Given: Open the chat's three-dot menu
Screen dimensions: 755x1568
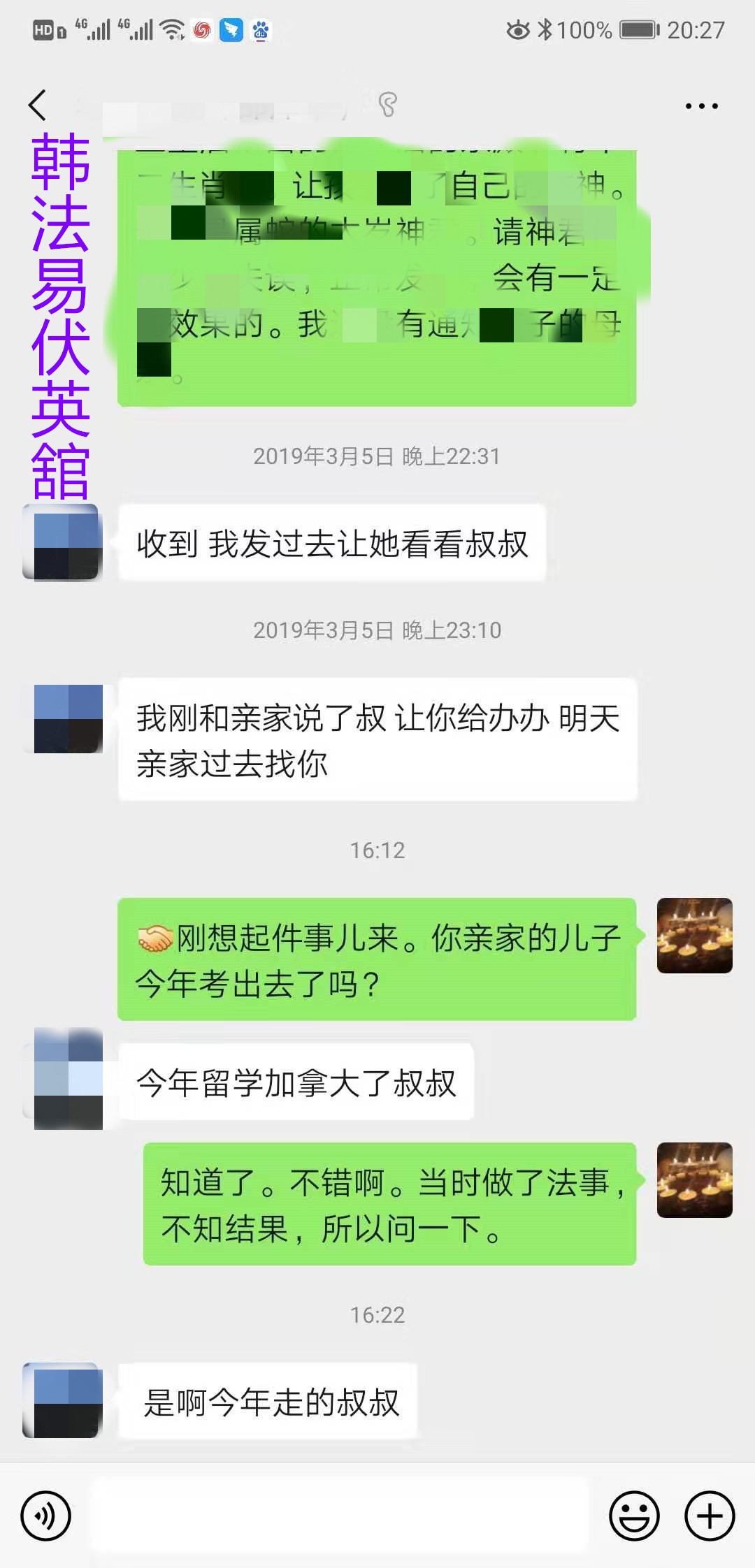Looking at the screenshot, I should coord(701,106).
